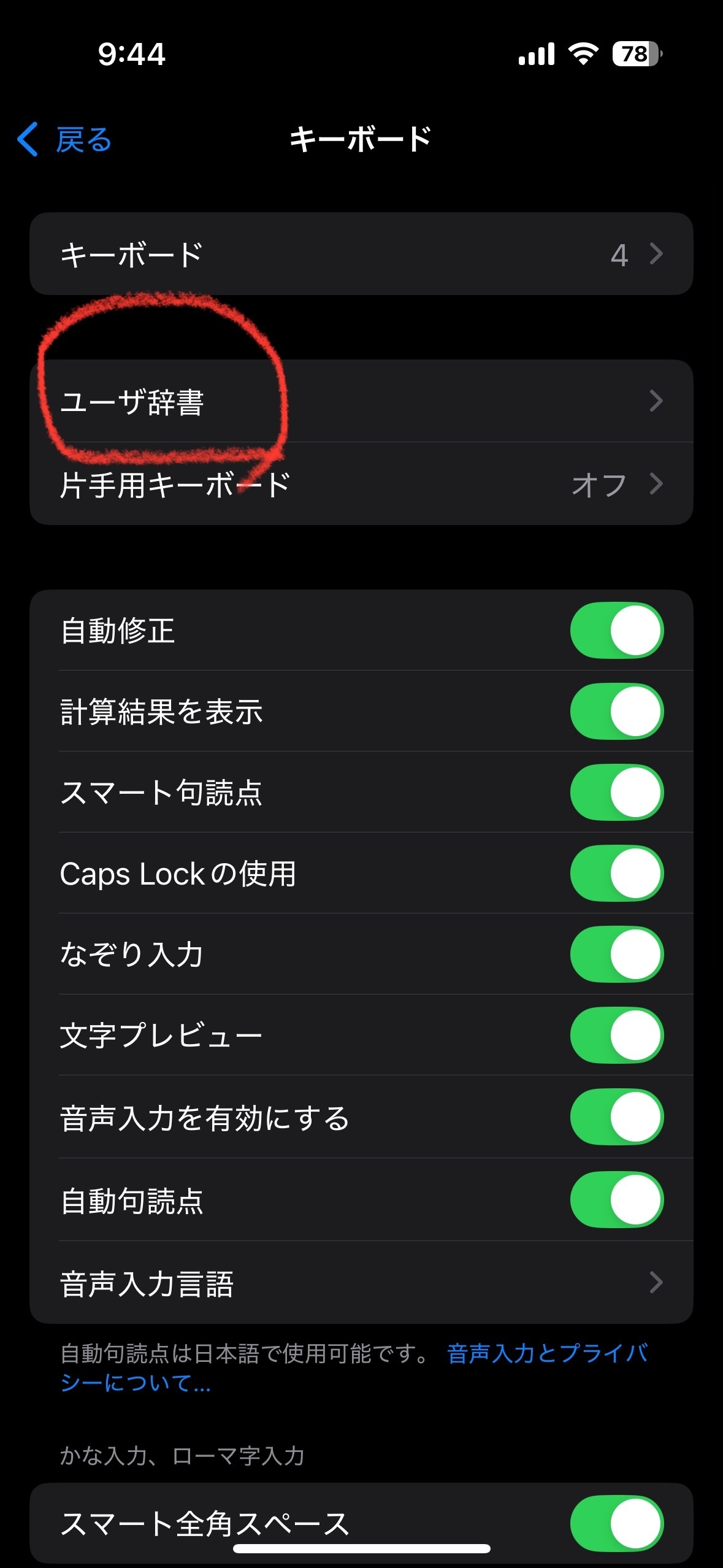723x1568 pixels.
Task: Disable 自動句読点 switch
Action: [x=616, y=1200]
